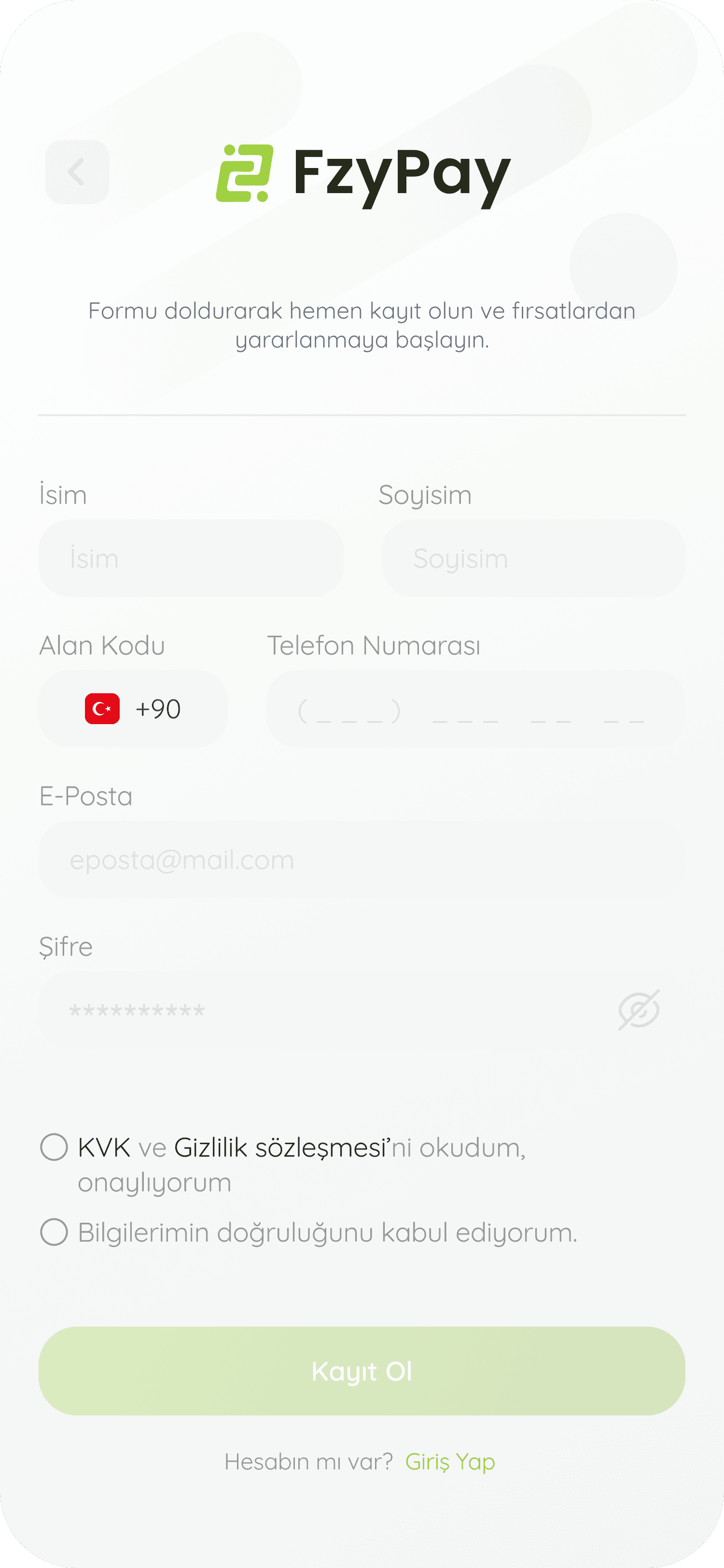This screenshot has width=724, height=1568.
Task: Go back using the arrow button
Action: [x=77, y=172]
